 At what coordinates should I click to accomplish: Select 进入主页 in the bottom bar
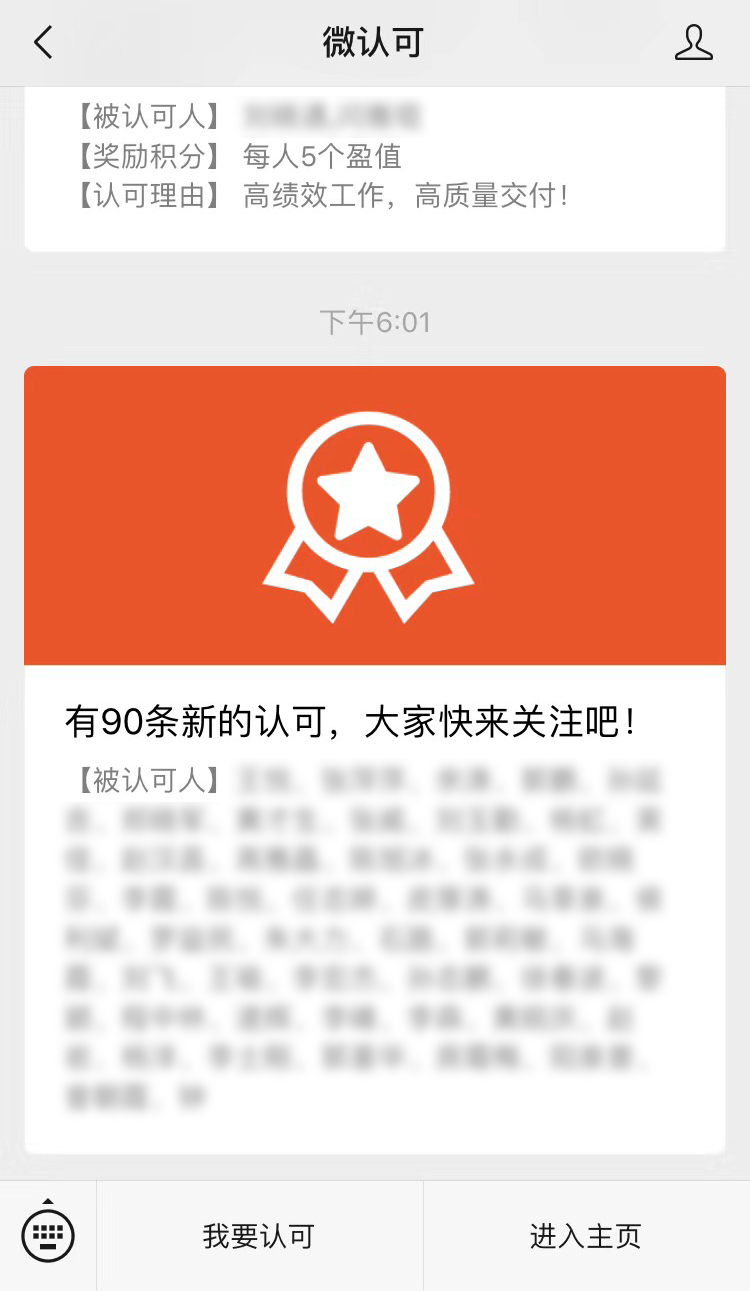point(585,1236)
